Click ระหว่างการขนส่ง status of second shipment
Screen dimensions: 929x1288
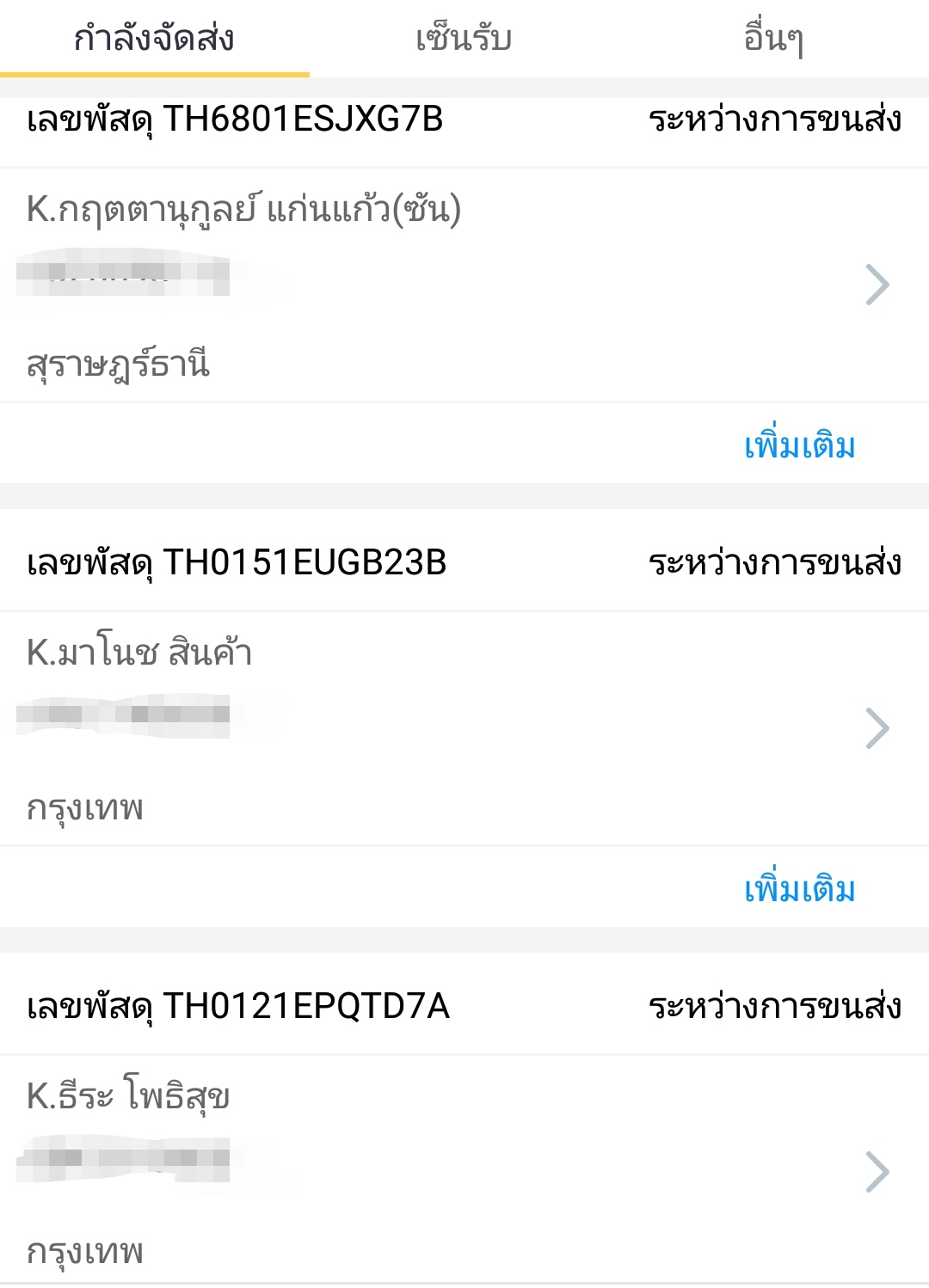pyautogui.click(x=778, y=563)
